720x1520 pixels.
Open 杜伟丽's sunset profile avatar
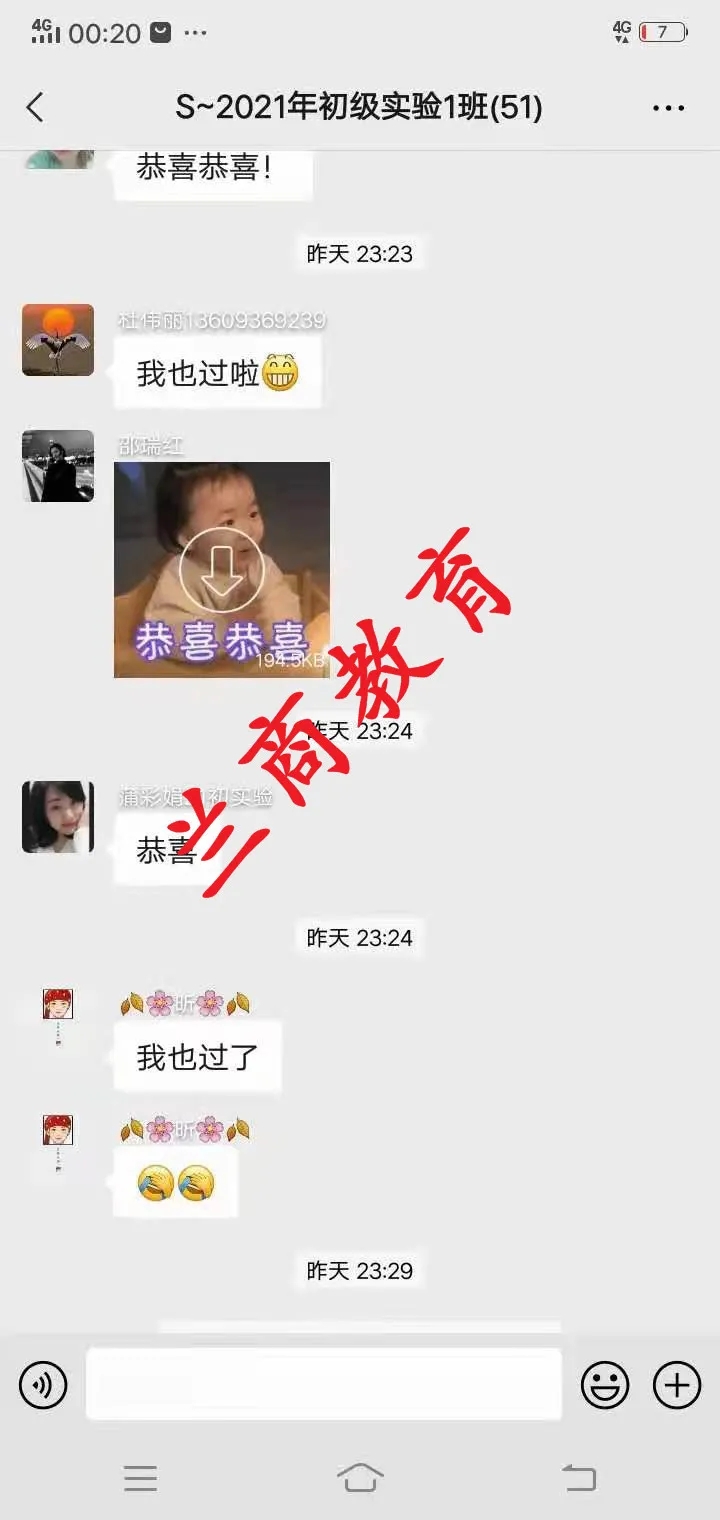coord(58,340)
